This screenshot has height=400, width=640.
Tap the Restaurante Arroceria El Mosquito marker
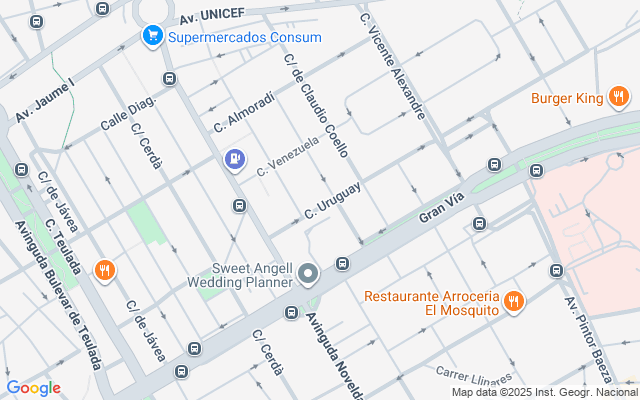coord(514,301)
